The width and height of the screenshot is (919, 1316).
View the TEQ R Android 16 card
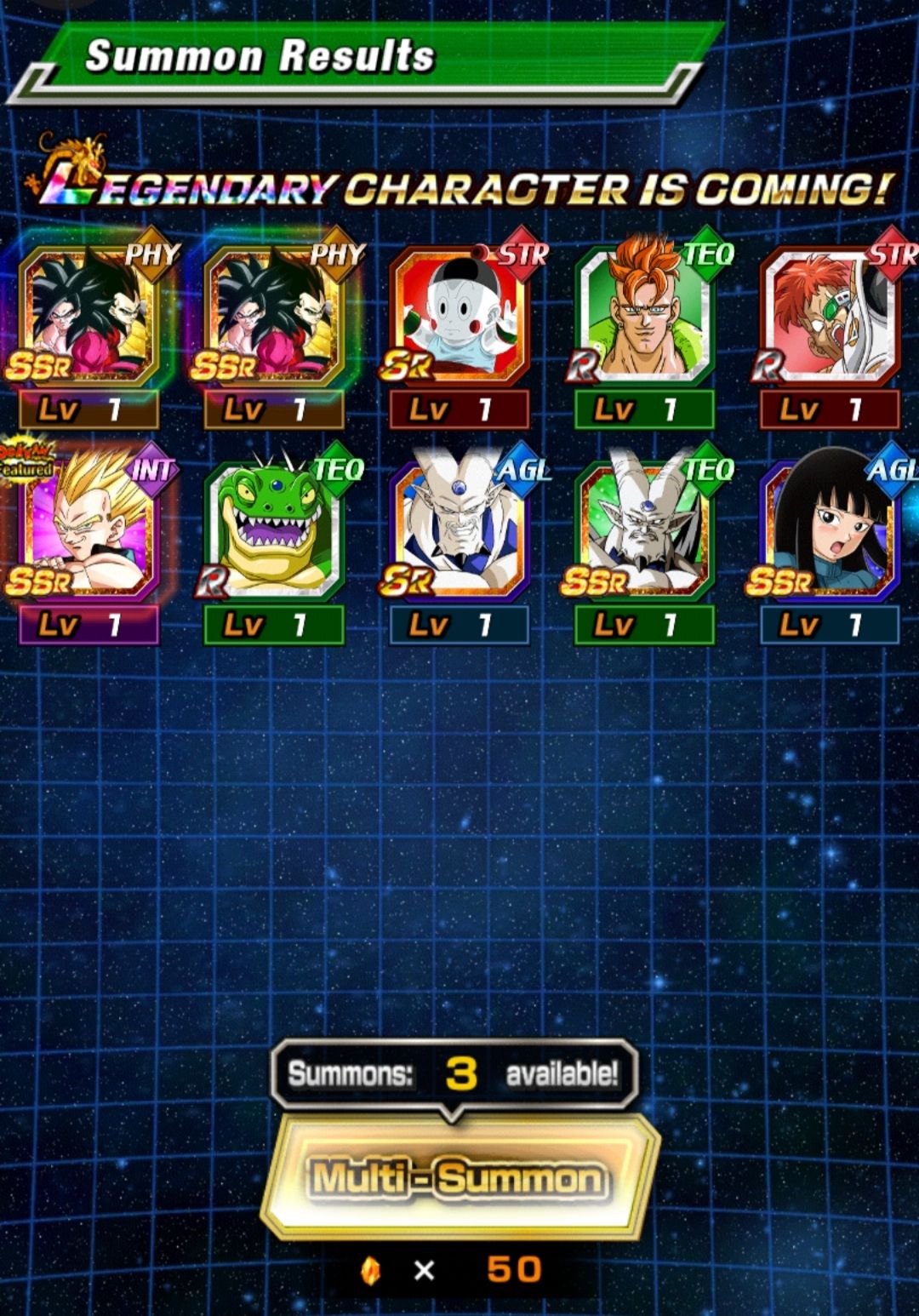644,317
